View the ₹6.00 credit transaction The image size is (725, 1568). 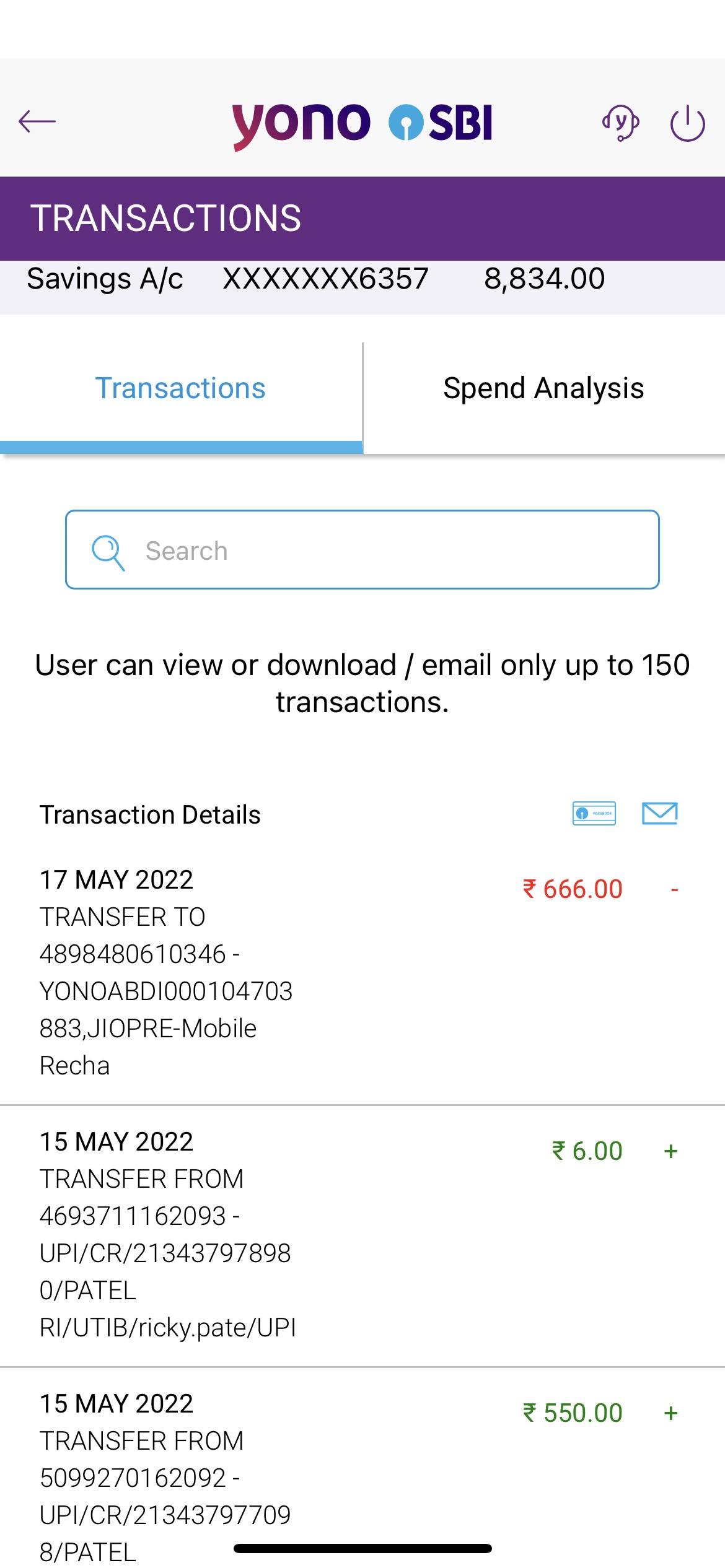coord(359,1234)
